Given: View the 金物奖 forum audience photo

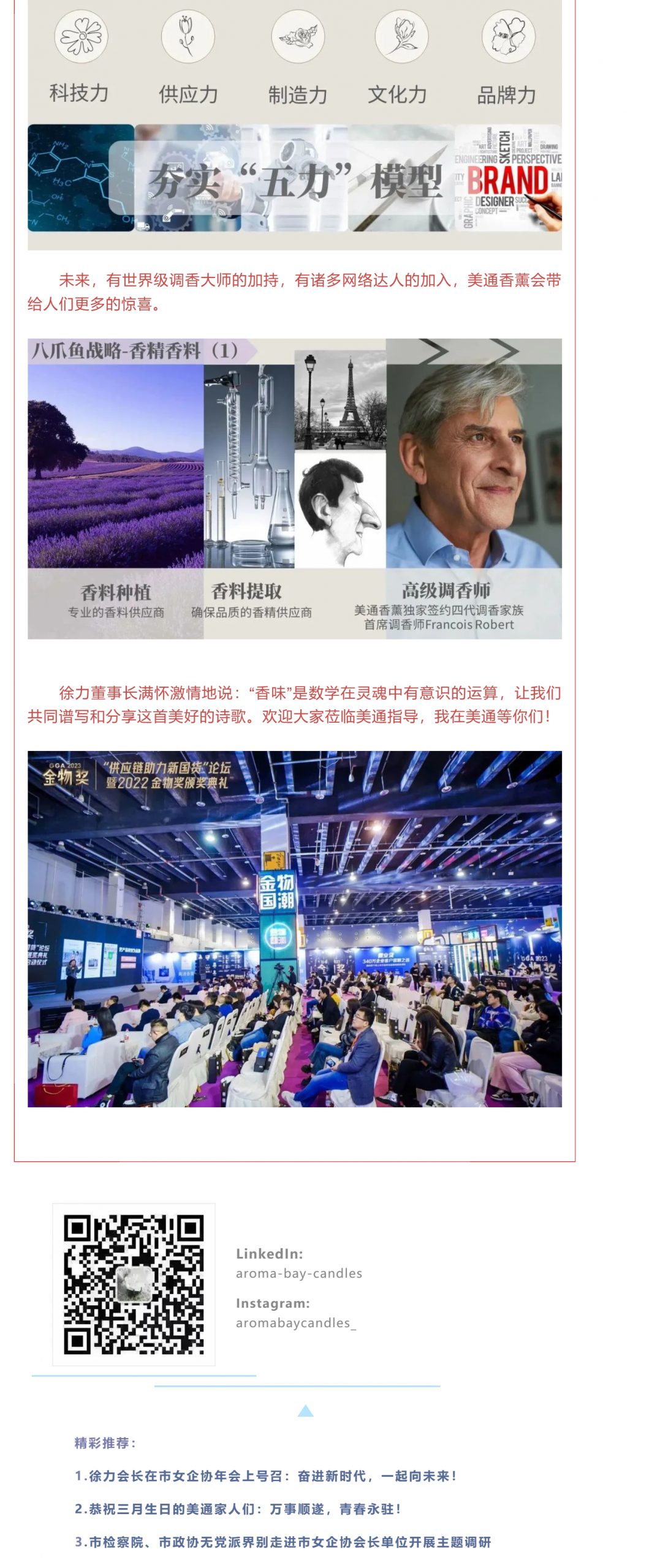Looking at the screenshot, I should [x=294, y=928].
